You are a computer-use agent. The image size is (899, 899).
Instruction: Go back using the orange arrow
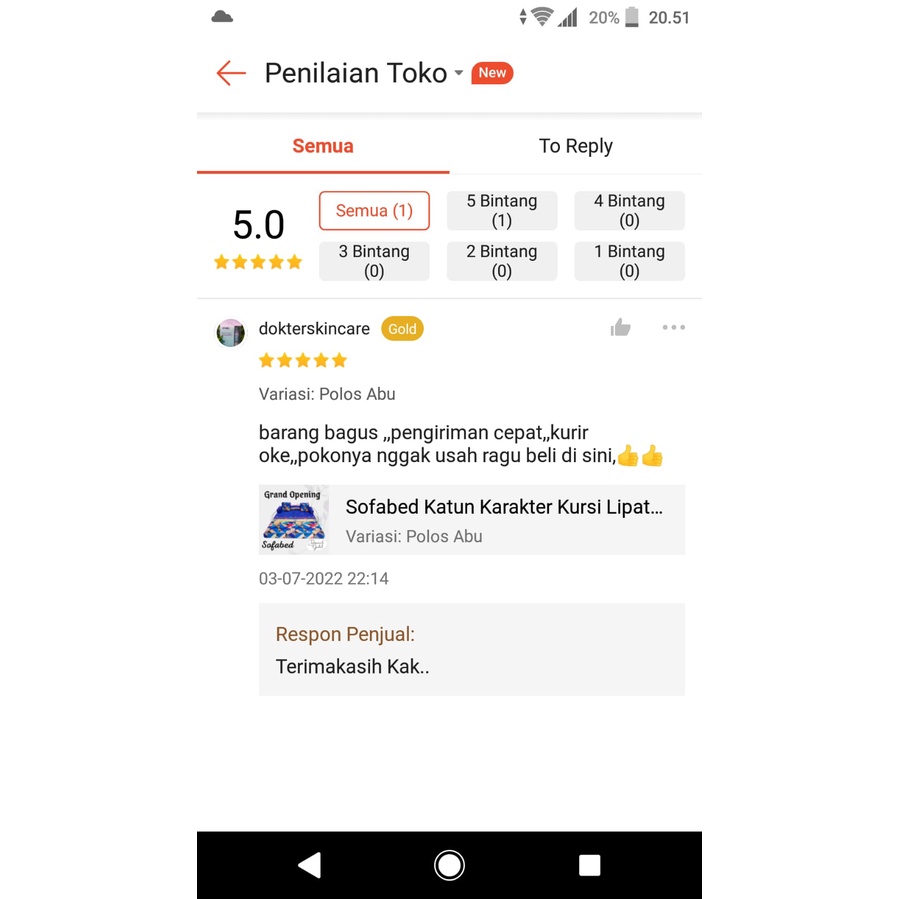click(231, 73)
